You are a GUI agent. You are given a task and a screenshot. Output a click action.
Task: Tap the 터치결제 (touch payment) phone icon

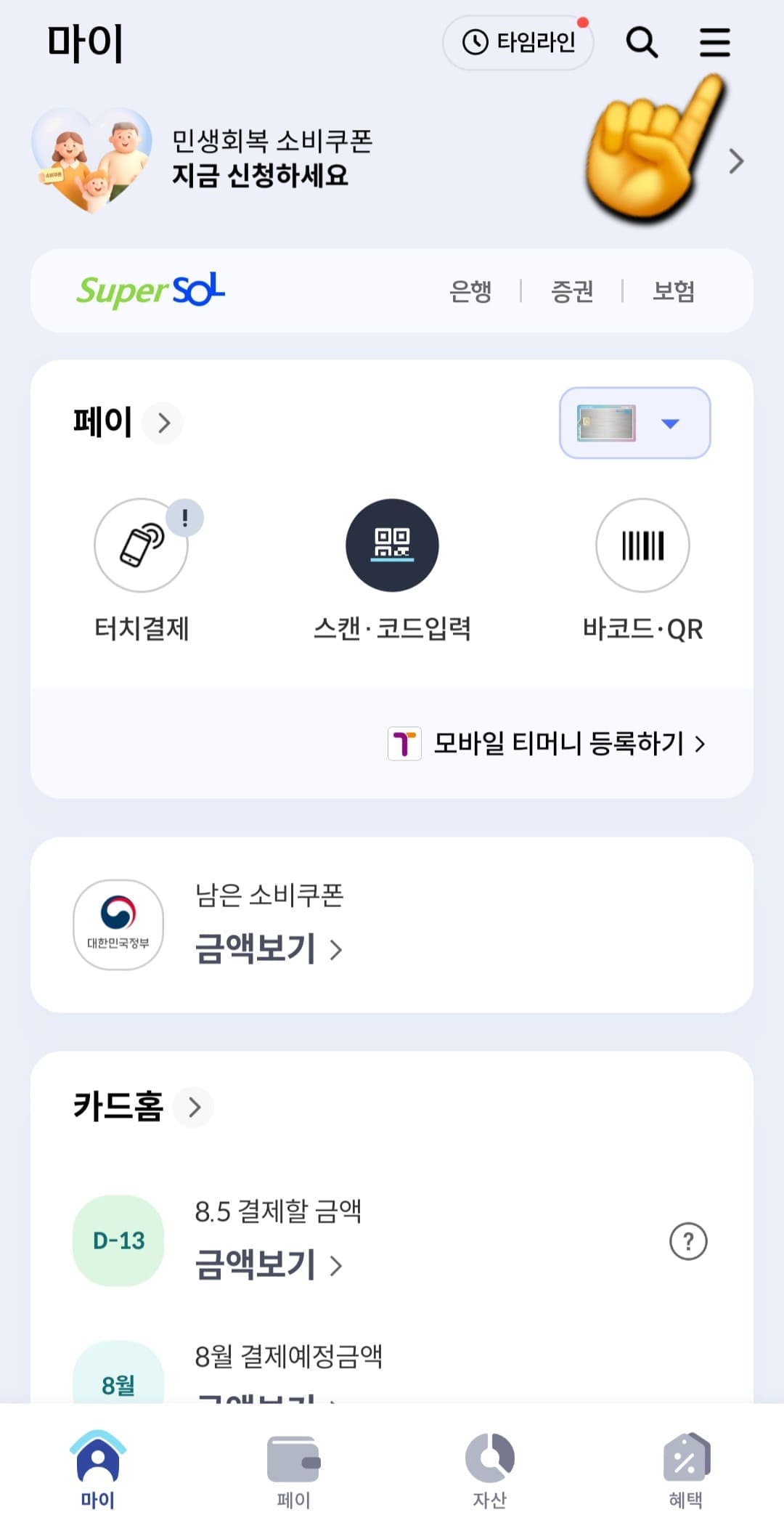tap(142, 545)
